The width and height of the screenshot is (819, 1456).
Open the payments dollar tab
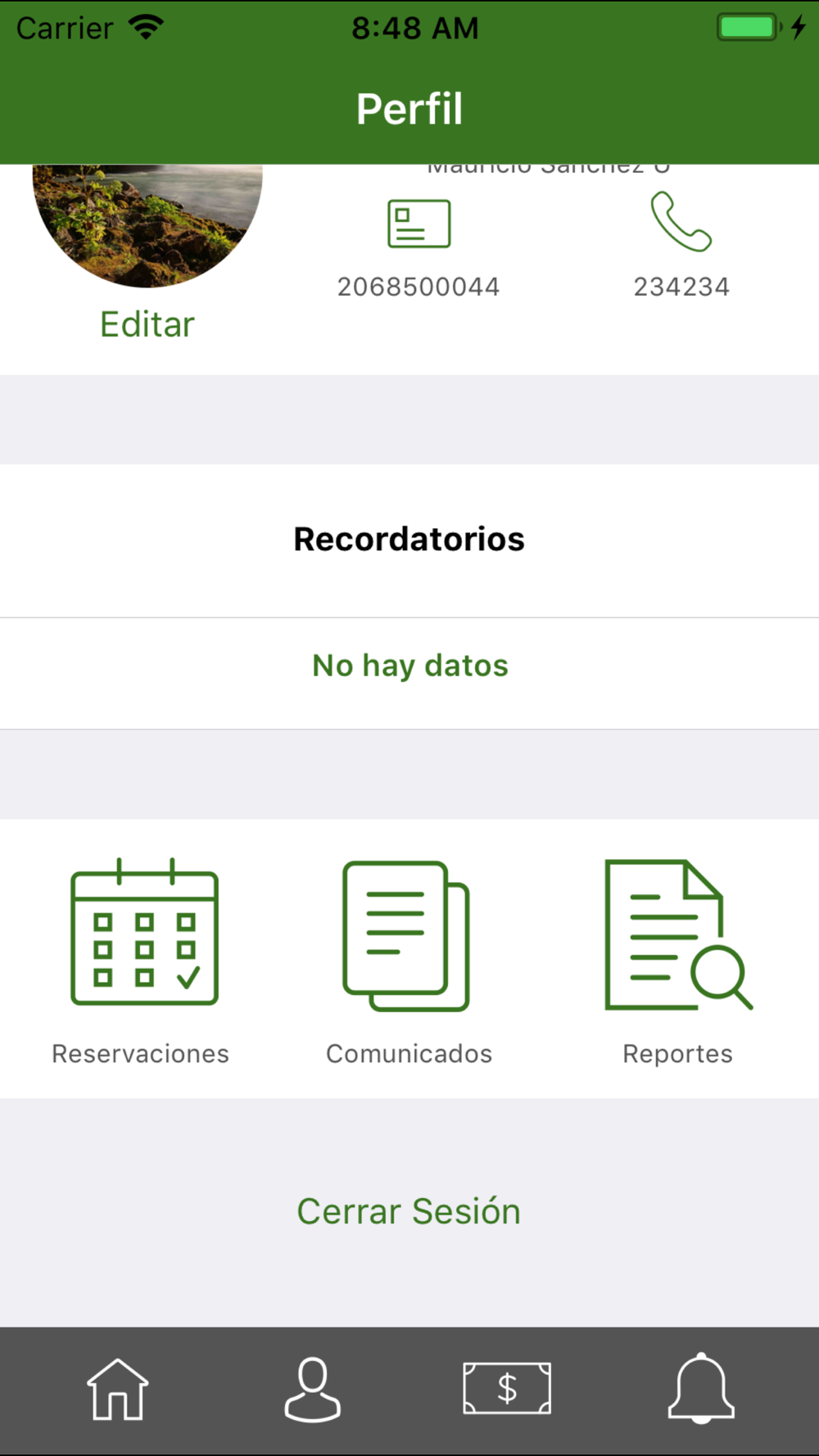point(507,1389)
